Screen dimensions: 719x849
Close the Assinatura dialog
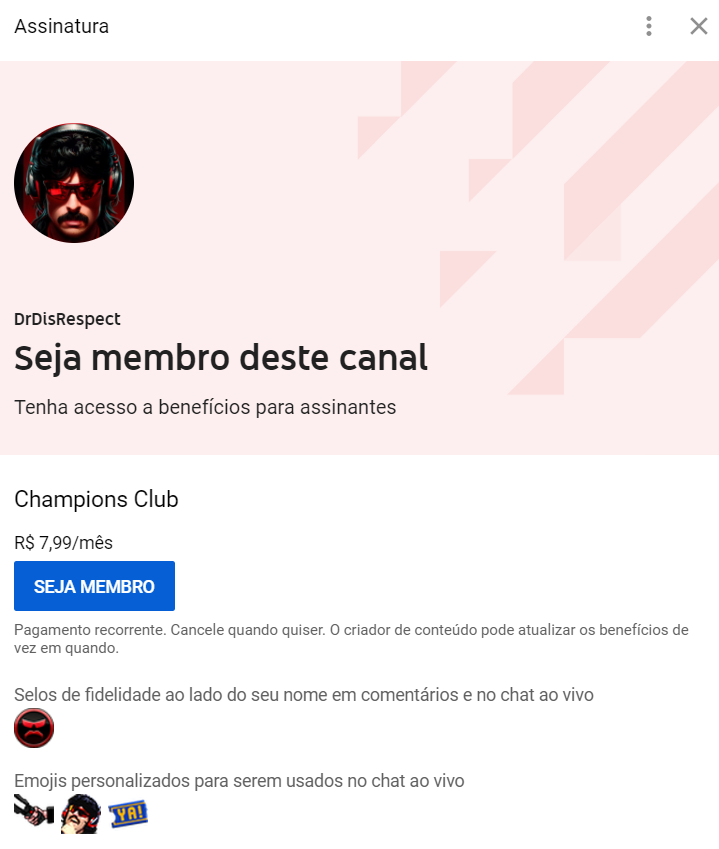pos(698,26)
